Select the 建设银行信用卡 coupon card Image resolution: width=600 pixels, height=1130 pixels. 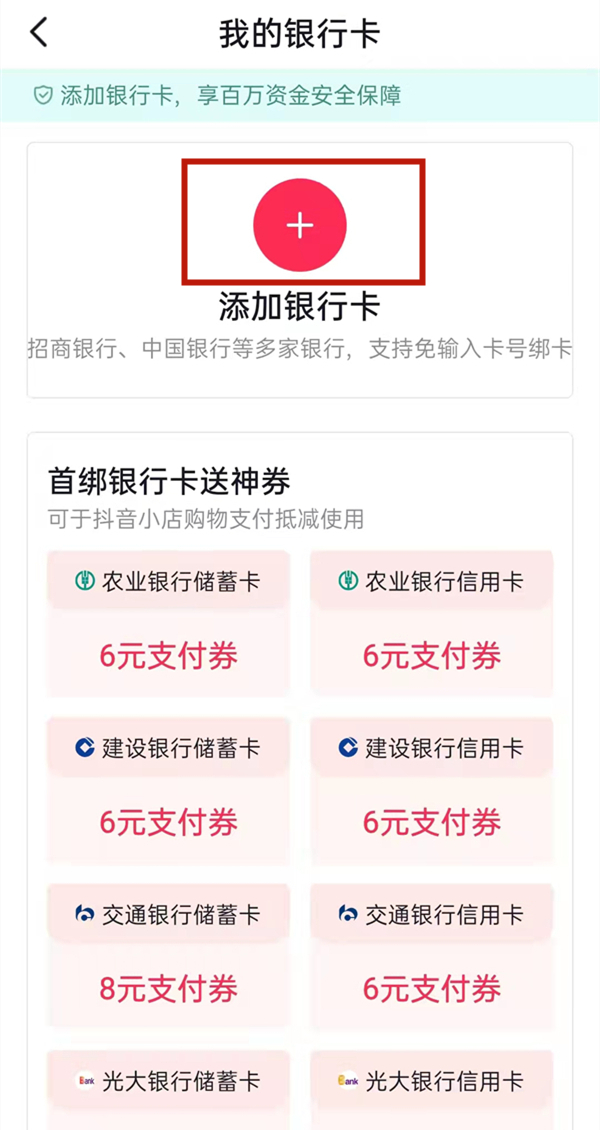tap(431, 789)
